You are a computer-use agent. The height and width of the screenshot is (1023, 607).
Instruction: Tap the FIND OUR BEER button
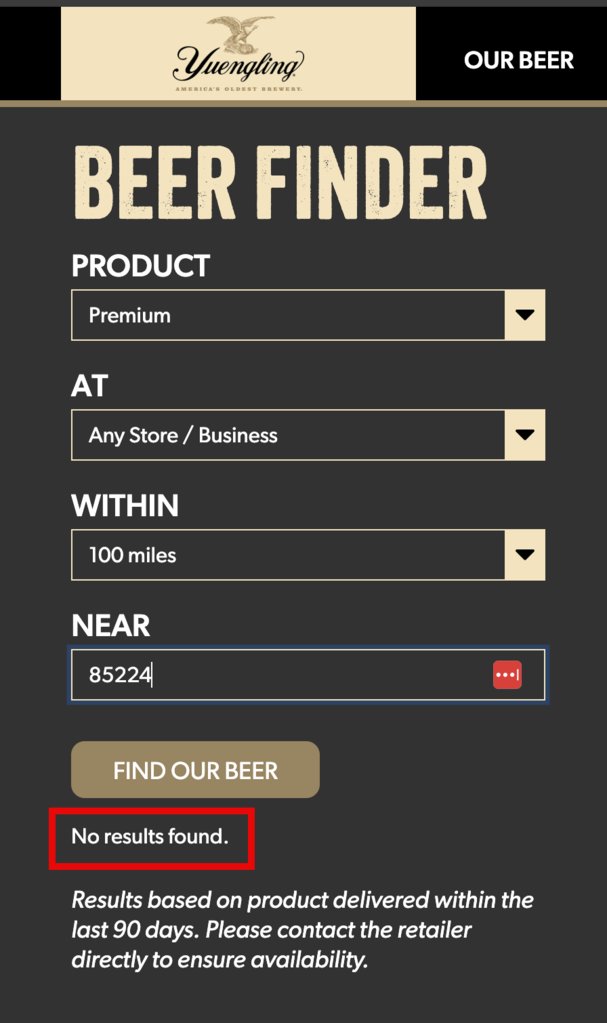(x=195, y=770)
